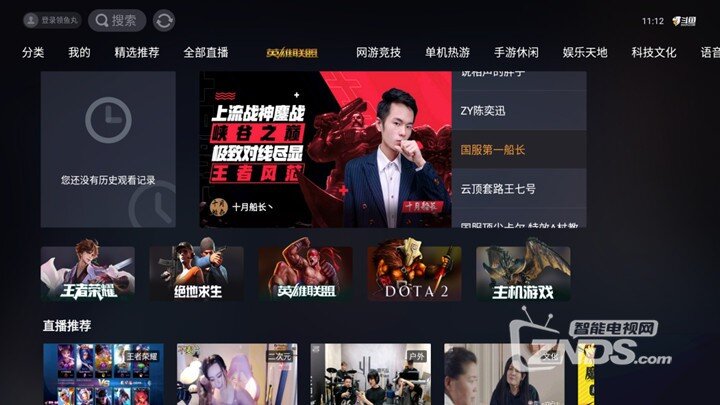Open the 王者荣耀 game category
The image size is (720, 405).
pyautogui.click(x=88, y=274)
